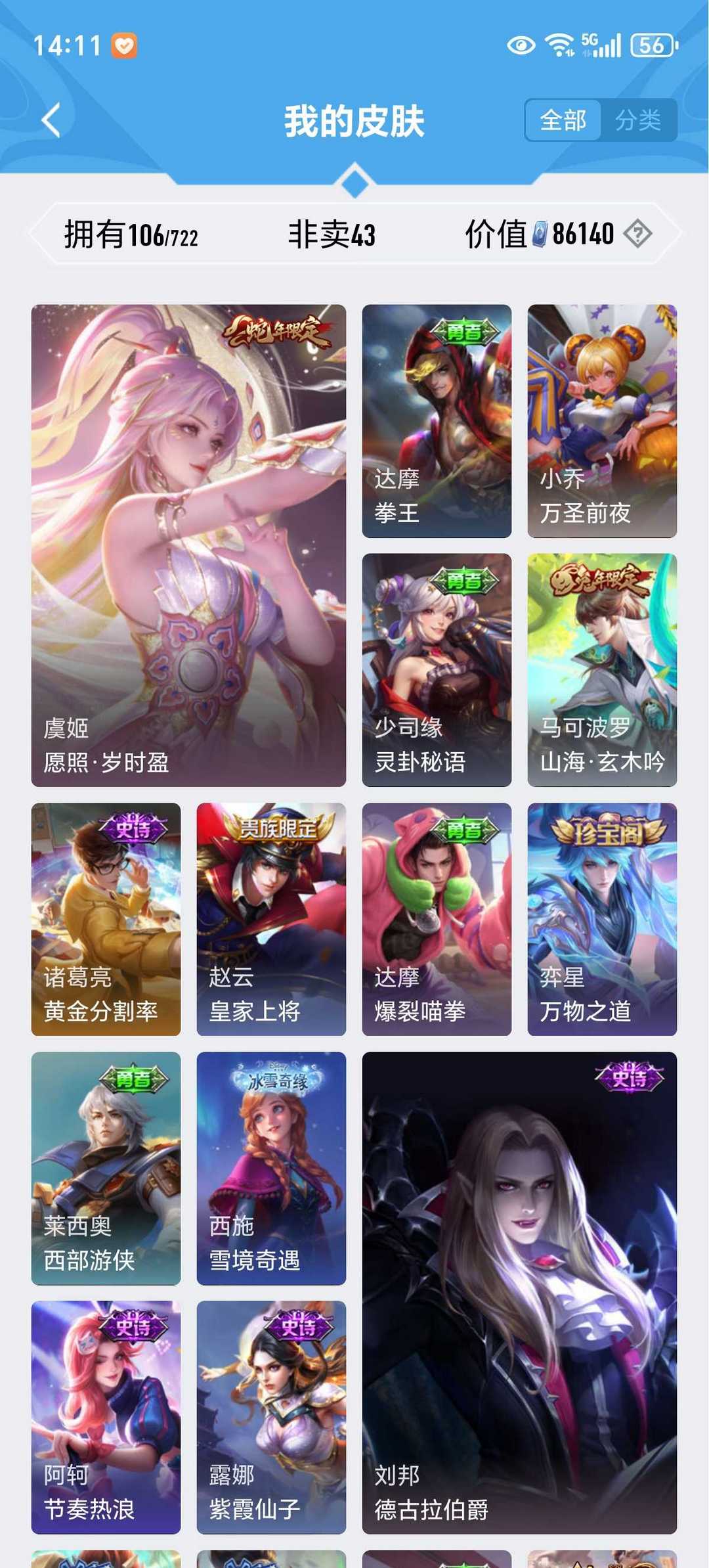Switch to the 分类 tab
The image size is (709, 1568).
pyautogui.click(x=638, y=120)
